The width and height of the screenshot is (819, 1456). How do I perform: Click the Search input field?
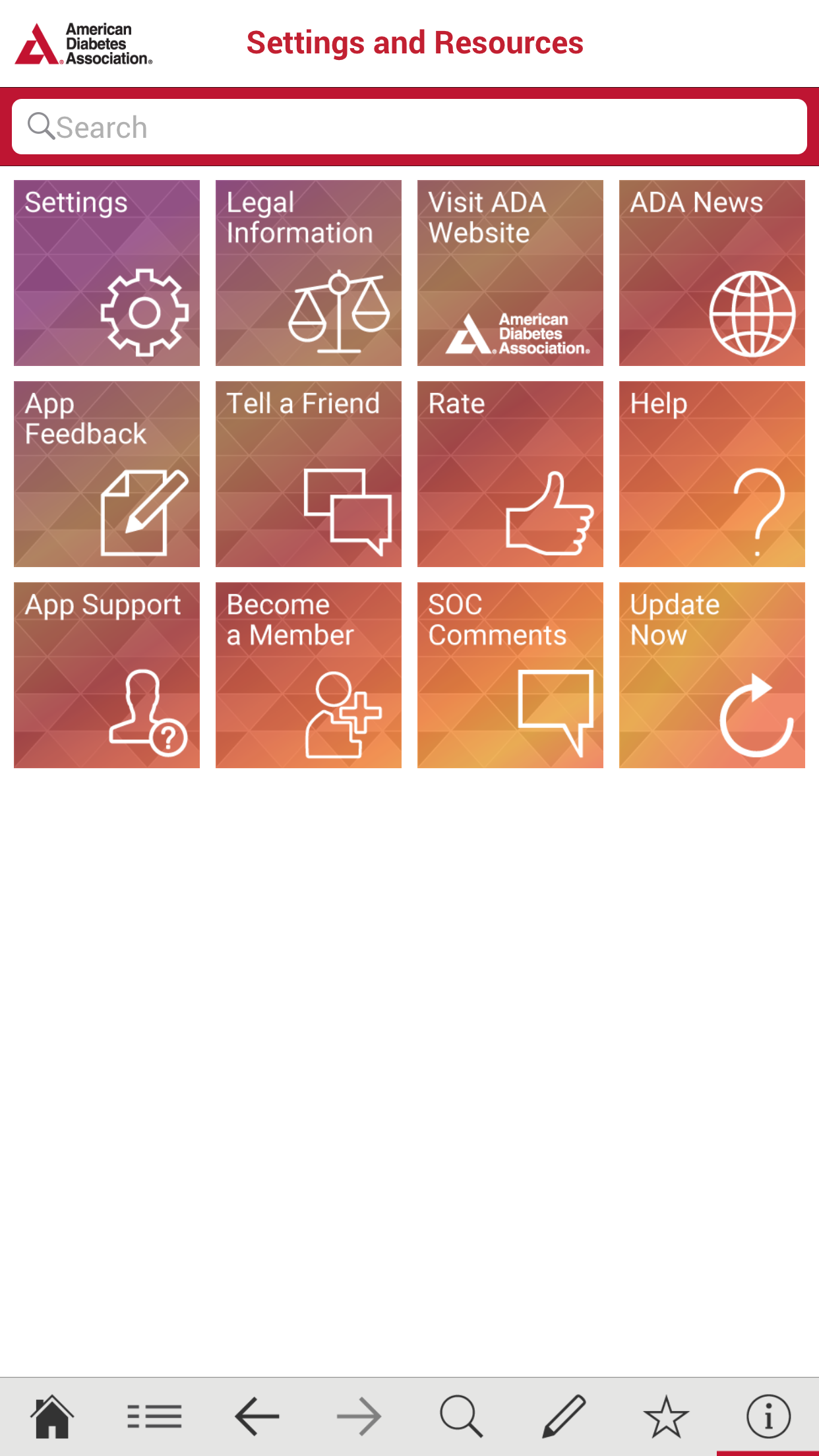point(409,126)
